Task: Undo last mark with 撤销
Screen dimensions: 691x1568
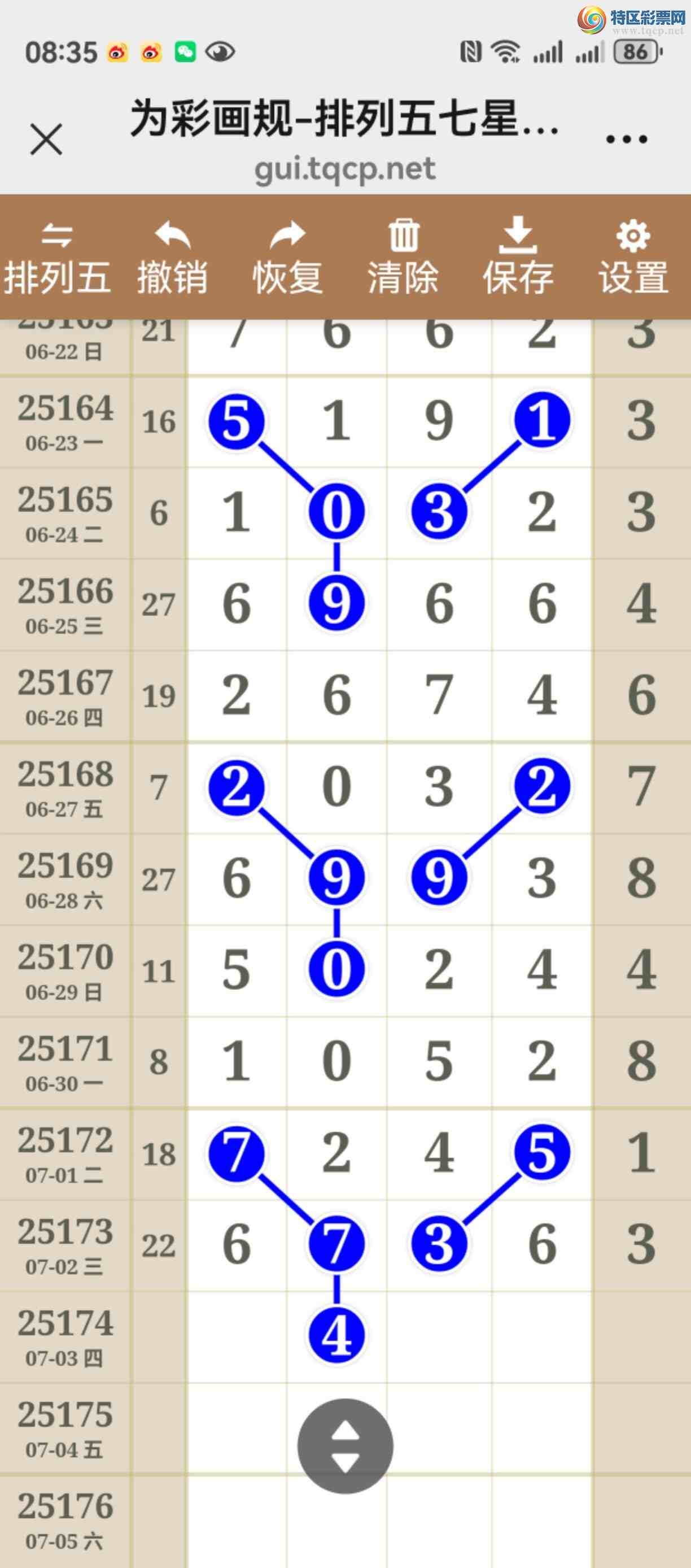Action: coord(172,259)
